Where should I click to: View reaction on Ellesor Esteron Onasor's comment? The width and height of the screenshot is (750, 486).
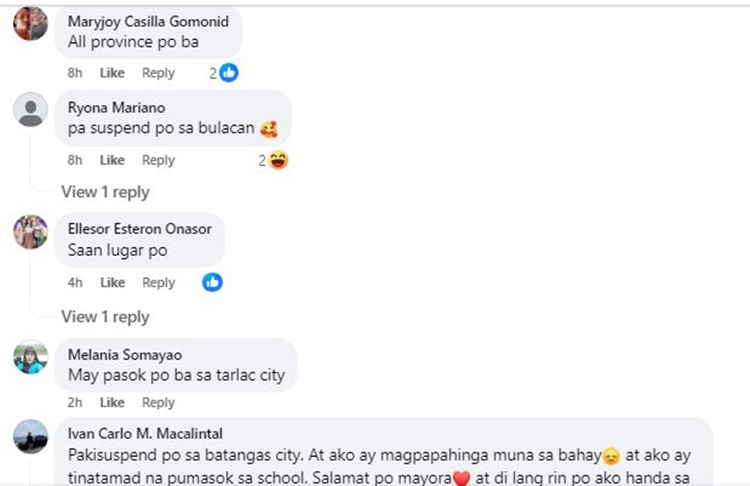(212, 283)
